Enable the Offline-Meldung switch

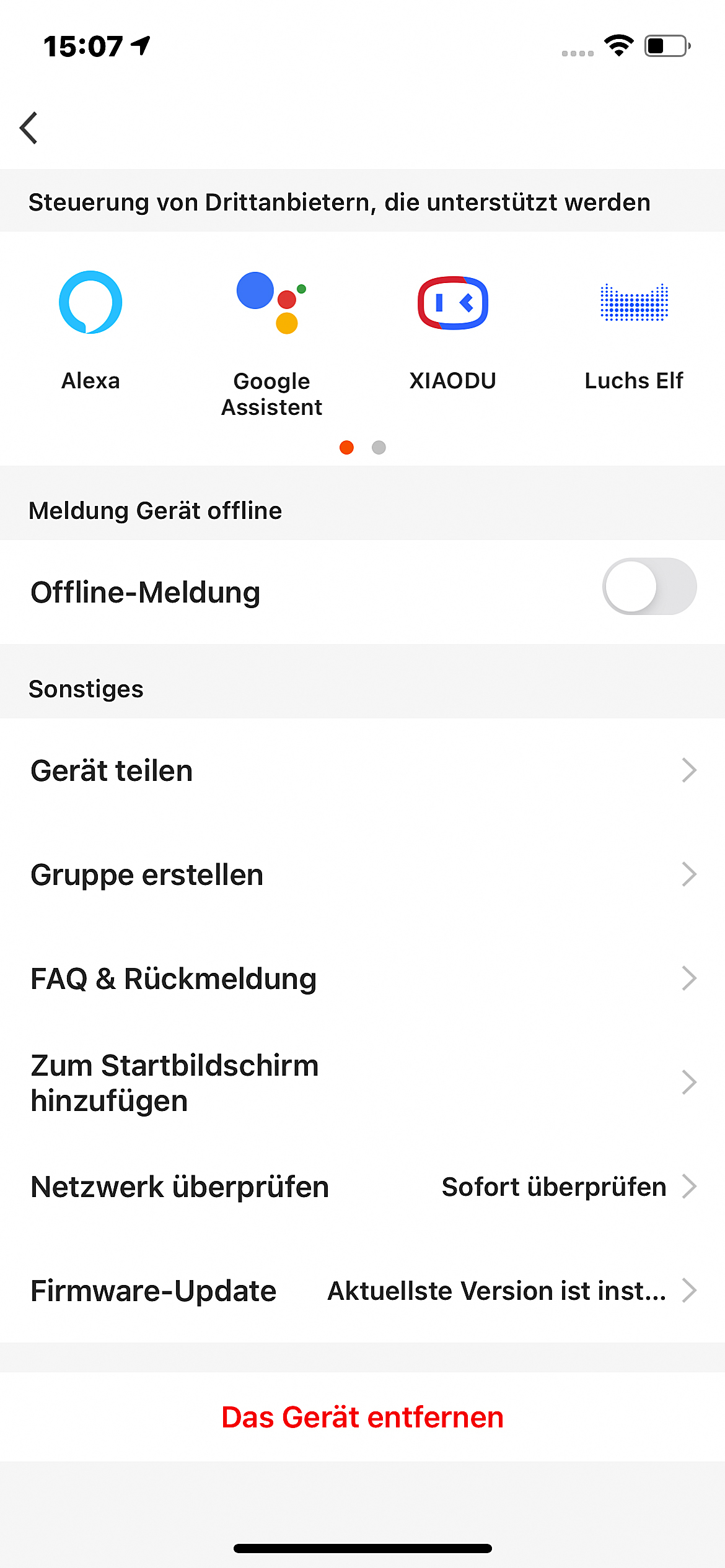[649, 586]
